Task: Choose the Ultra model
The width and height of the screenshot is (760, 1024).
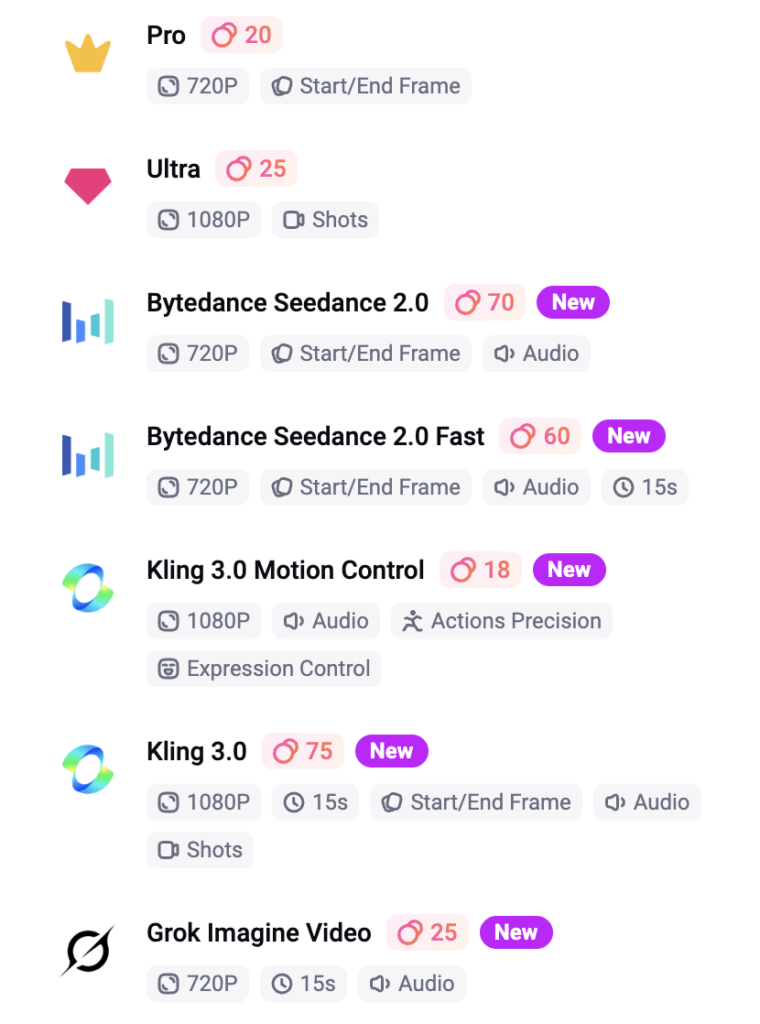Action: (173, 169)
